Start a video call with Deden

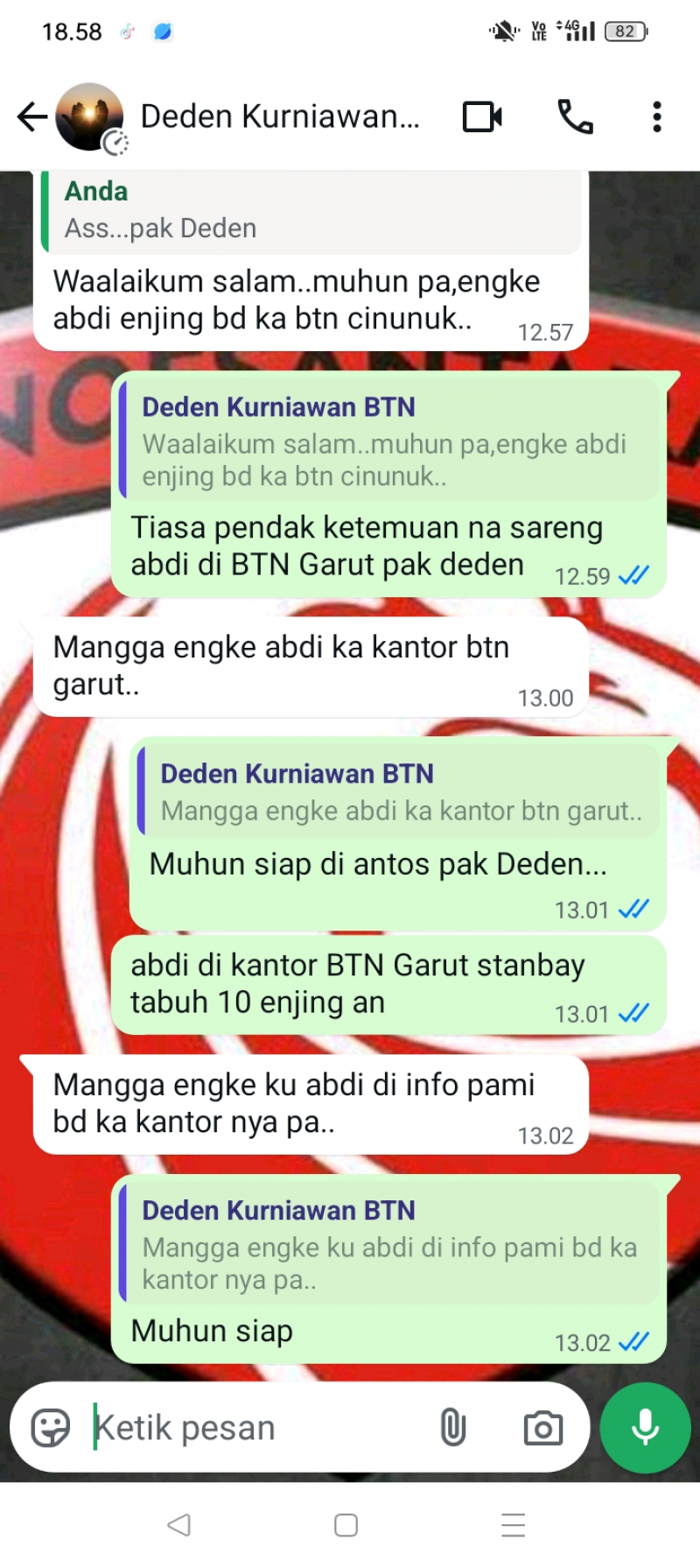[482, 116]
